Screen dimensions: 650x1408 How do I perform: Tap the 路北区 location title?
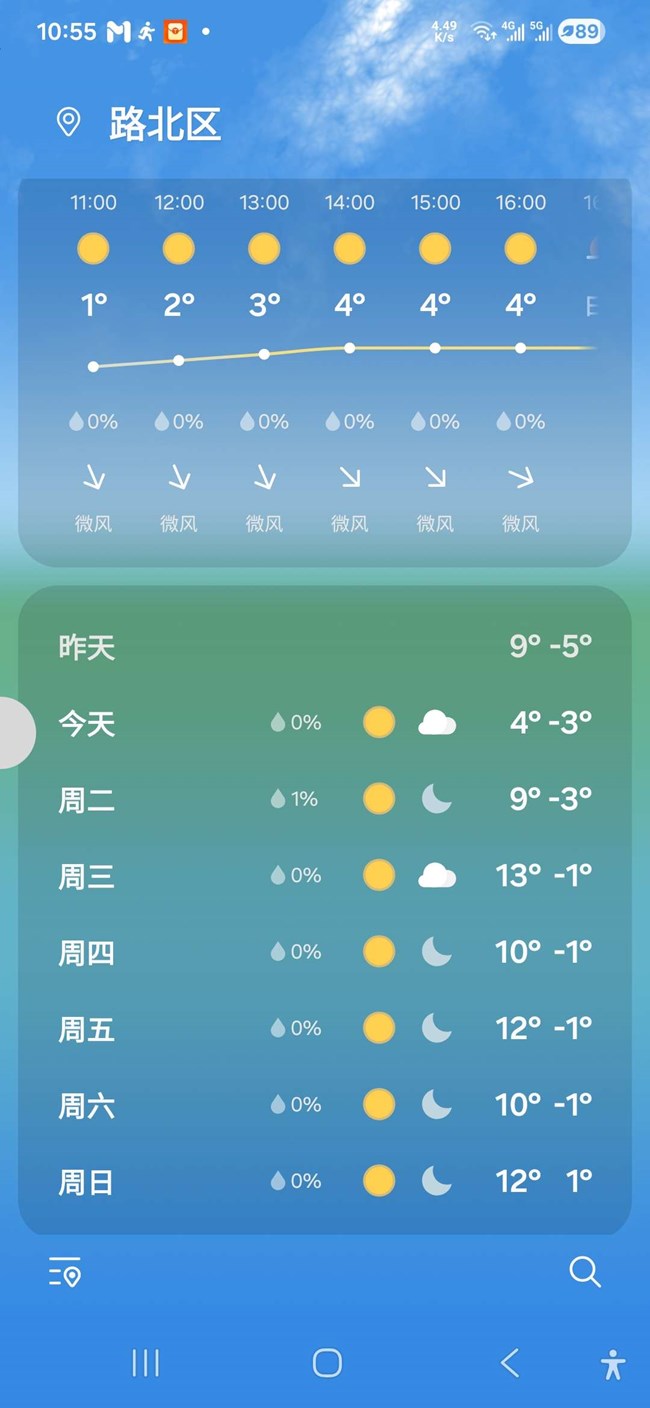tap(164, 124)
